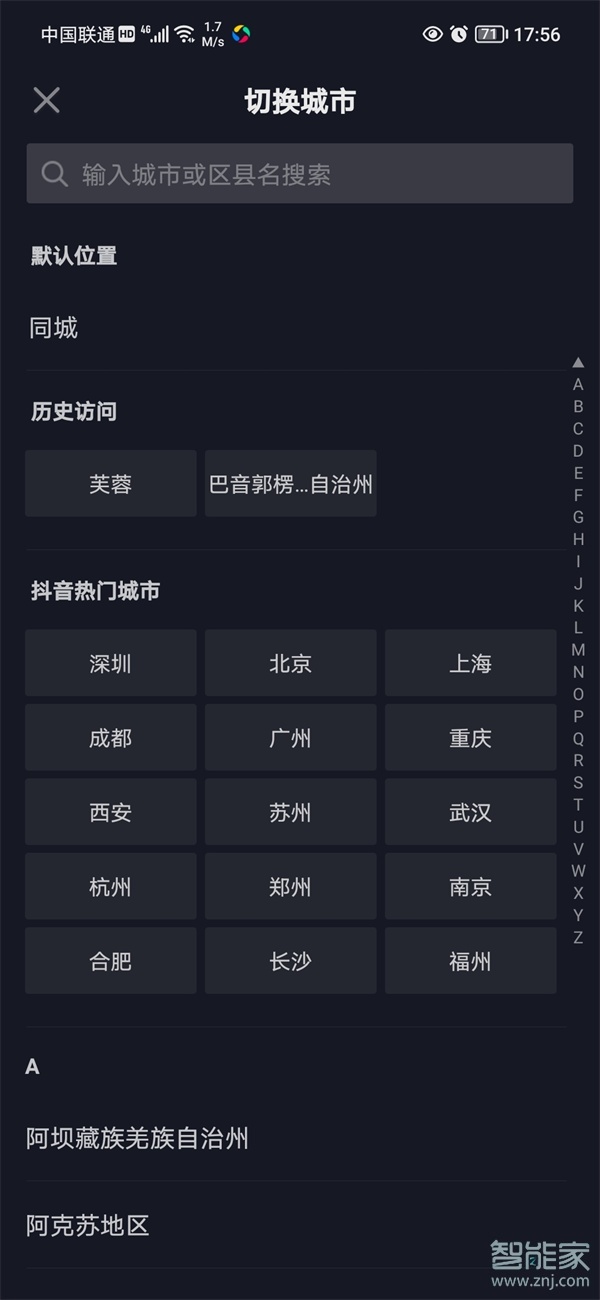The height and width of the screenshot is (1300, 600).
Task: Switch city to 长沙
Action: (x=290, y=961)
